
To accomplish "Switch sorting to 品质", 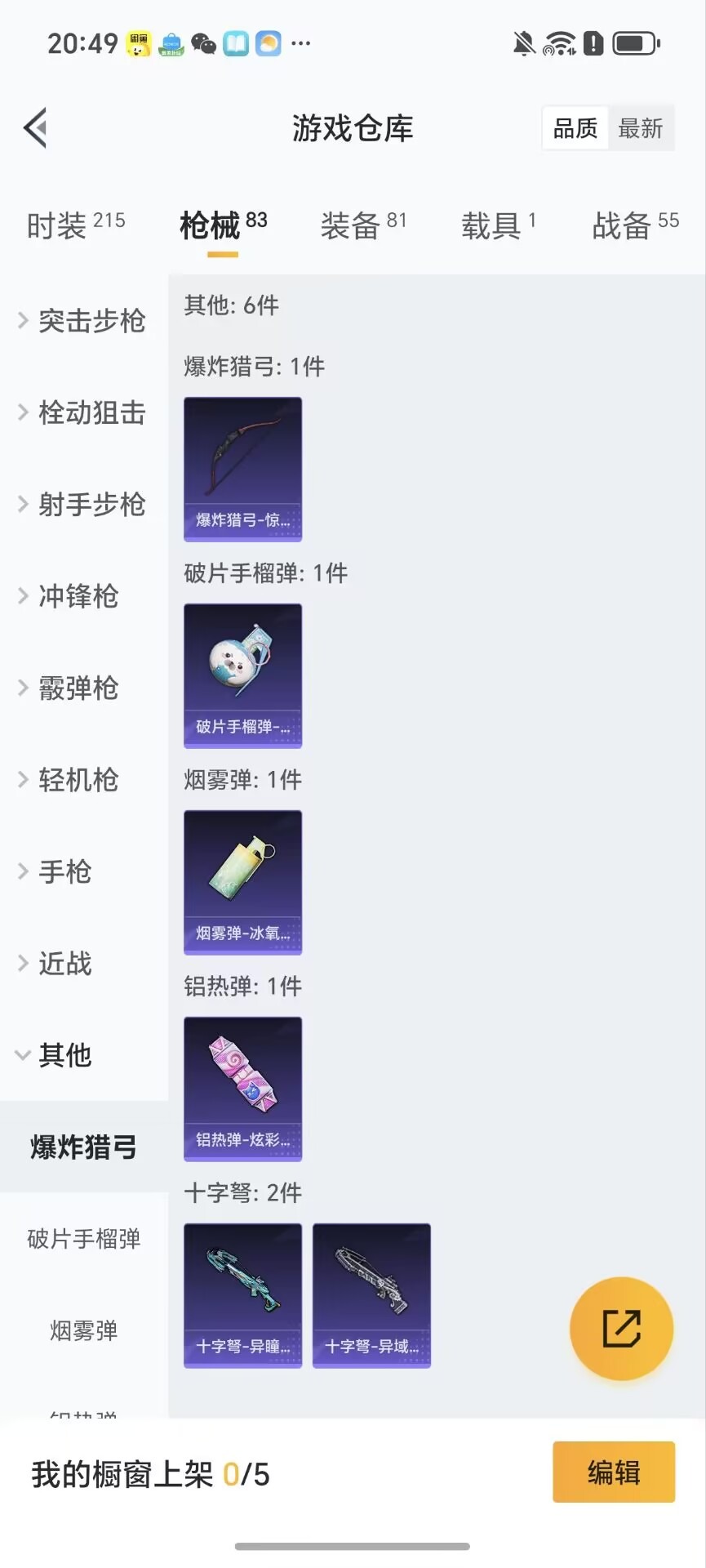I will pyautogui.click(x=574, y=128).
